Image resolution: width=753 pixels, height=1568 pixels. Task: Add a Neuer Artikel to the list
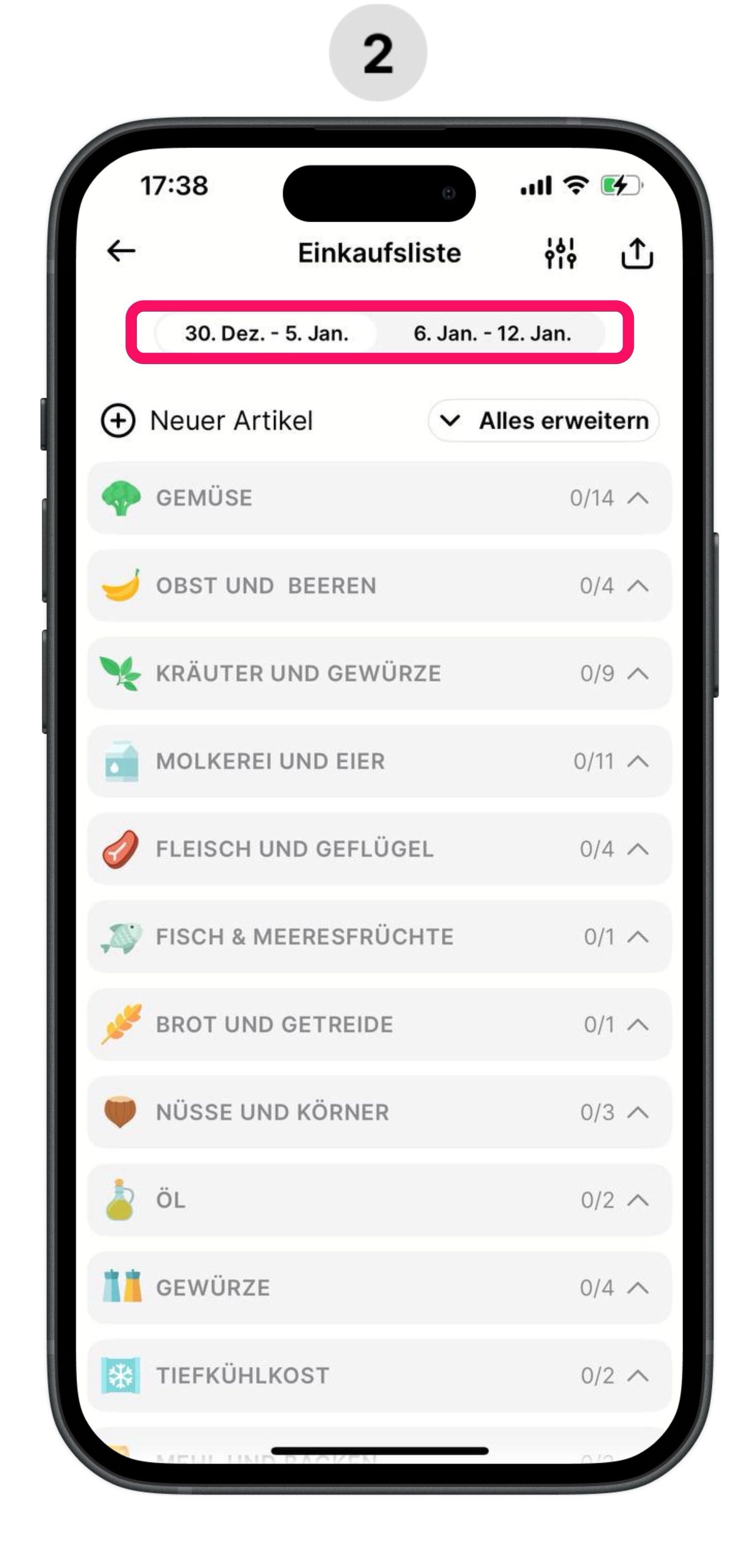tap(207, 420)
